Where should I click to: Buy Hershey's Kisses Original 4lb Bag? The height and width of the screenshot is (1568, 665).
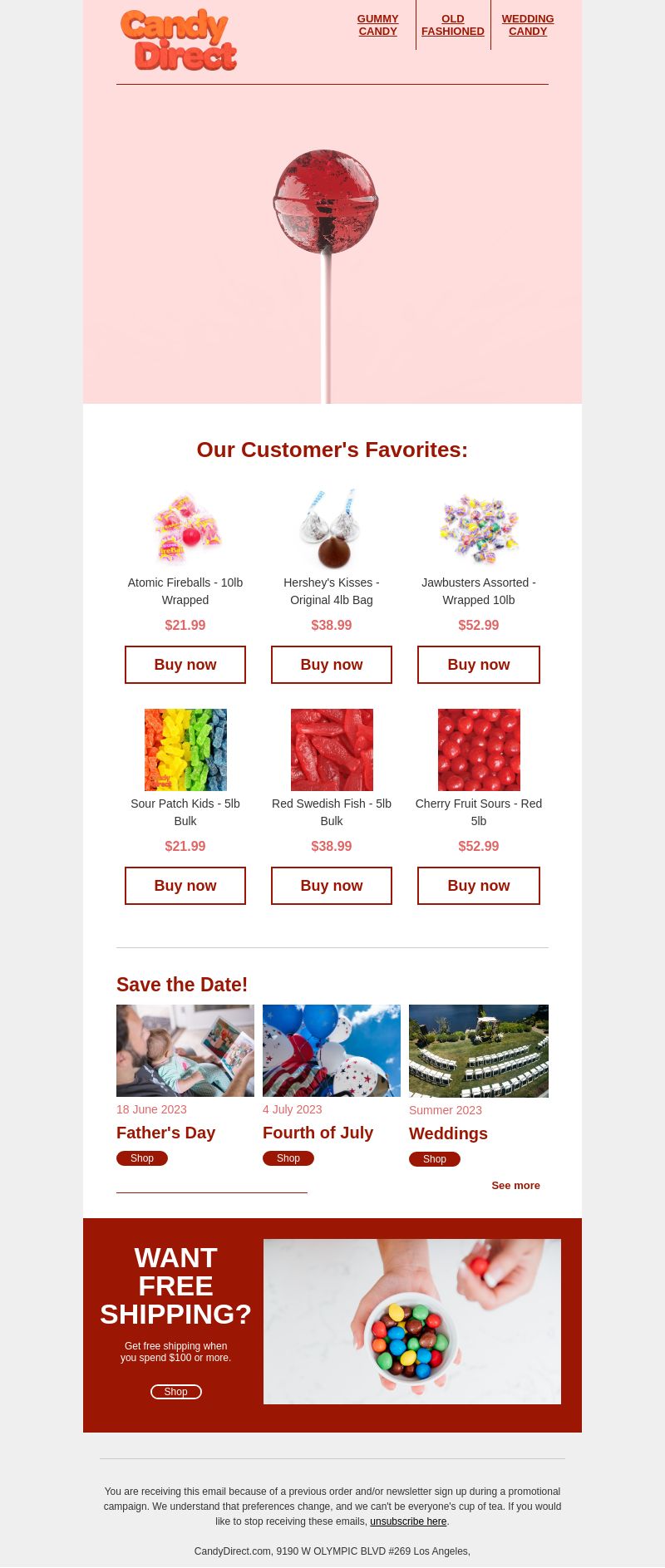(332, 665)
